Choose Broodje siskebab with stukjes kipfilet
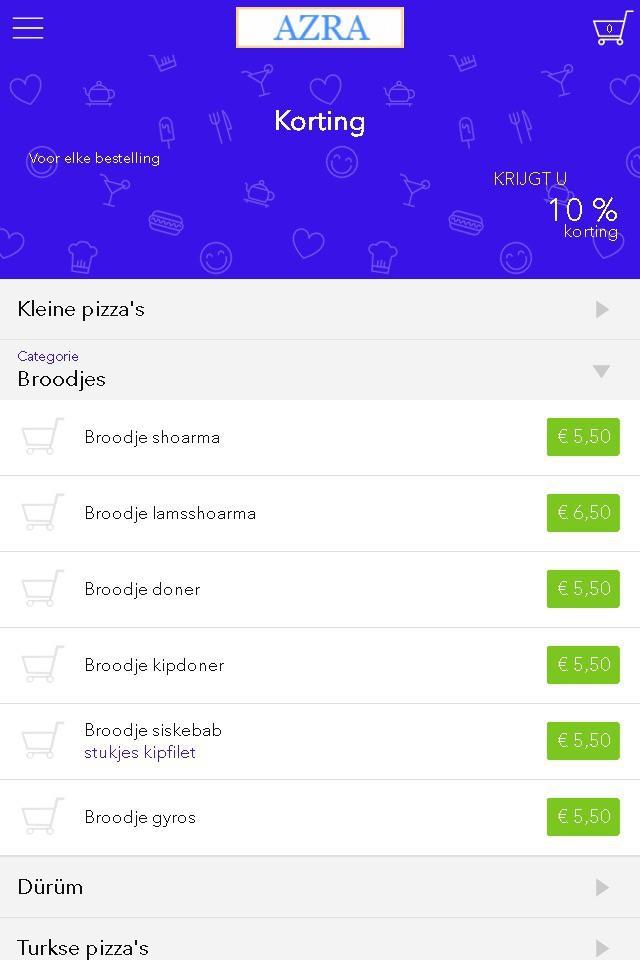Viewport: 640px width, 960px height. [x=153, y=741]
